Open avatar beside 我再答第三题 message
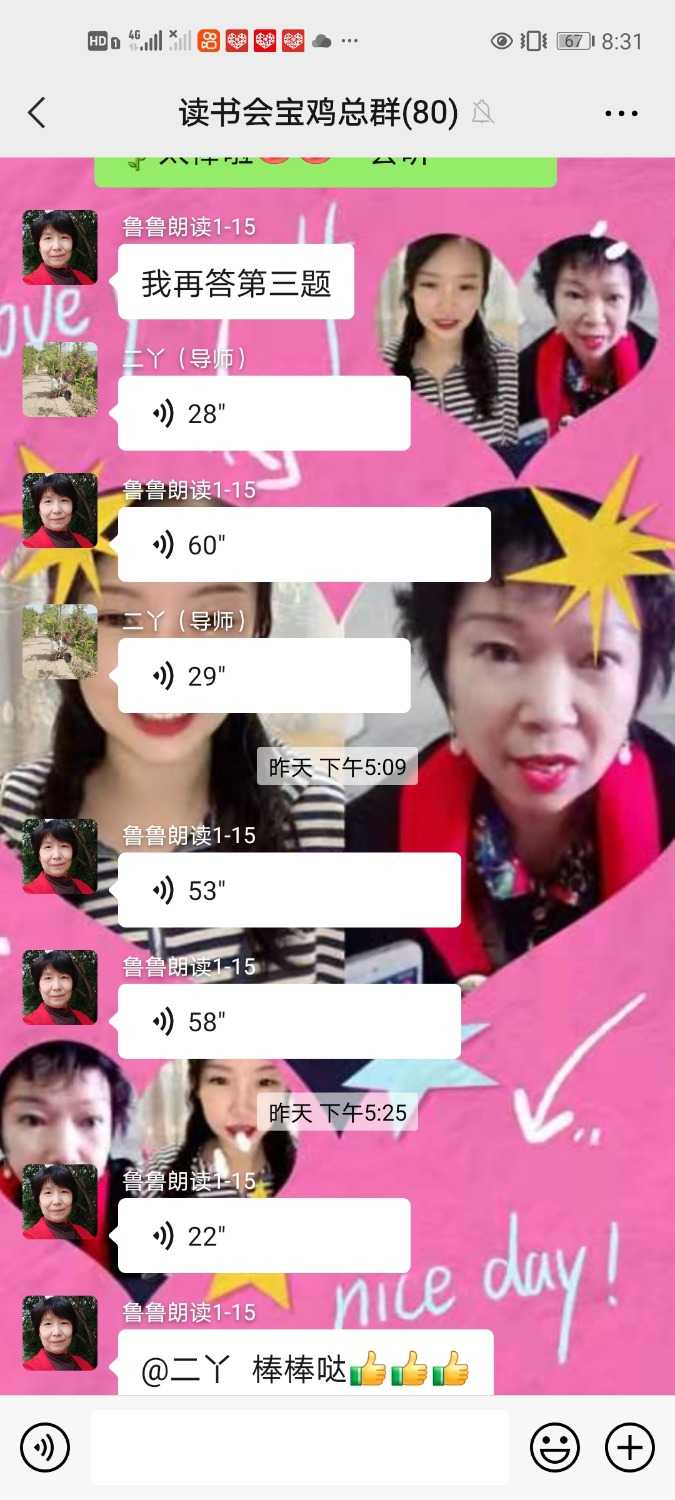This screenshot has height=1500, width=675. coord(60,247)
